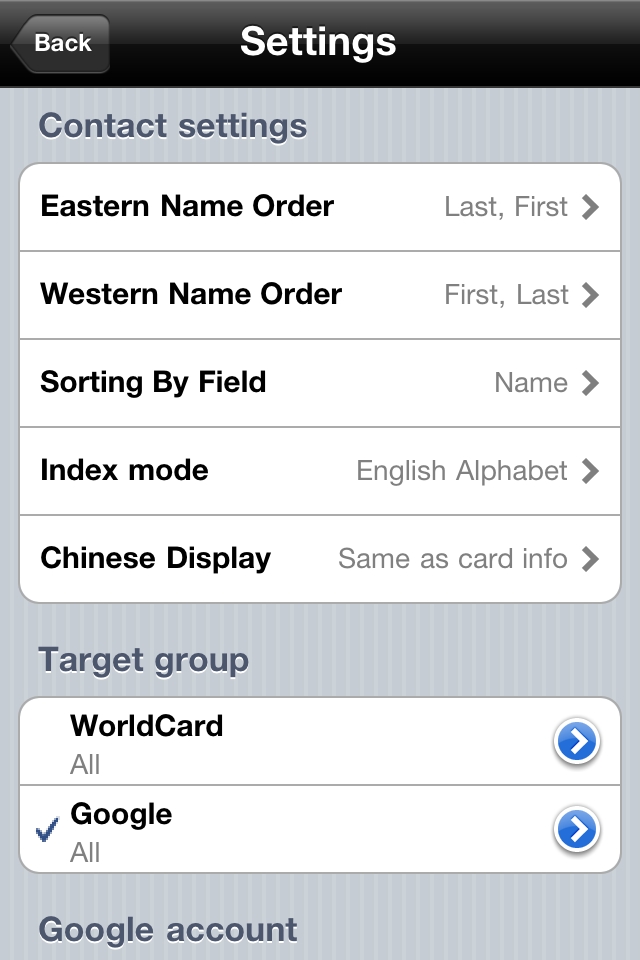This screenshot has height=960, width=640.
Task: Open Google group details arrow
Action: point(577,830)
